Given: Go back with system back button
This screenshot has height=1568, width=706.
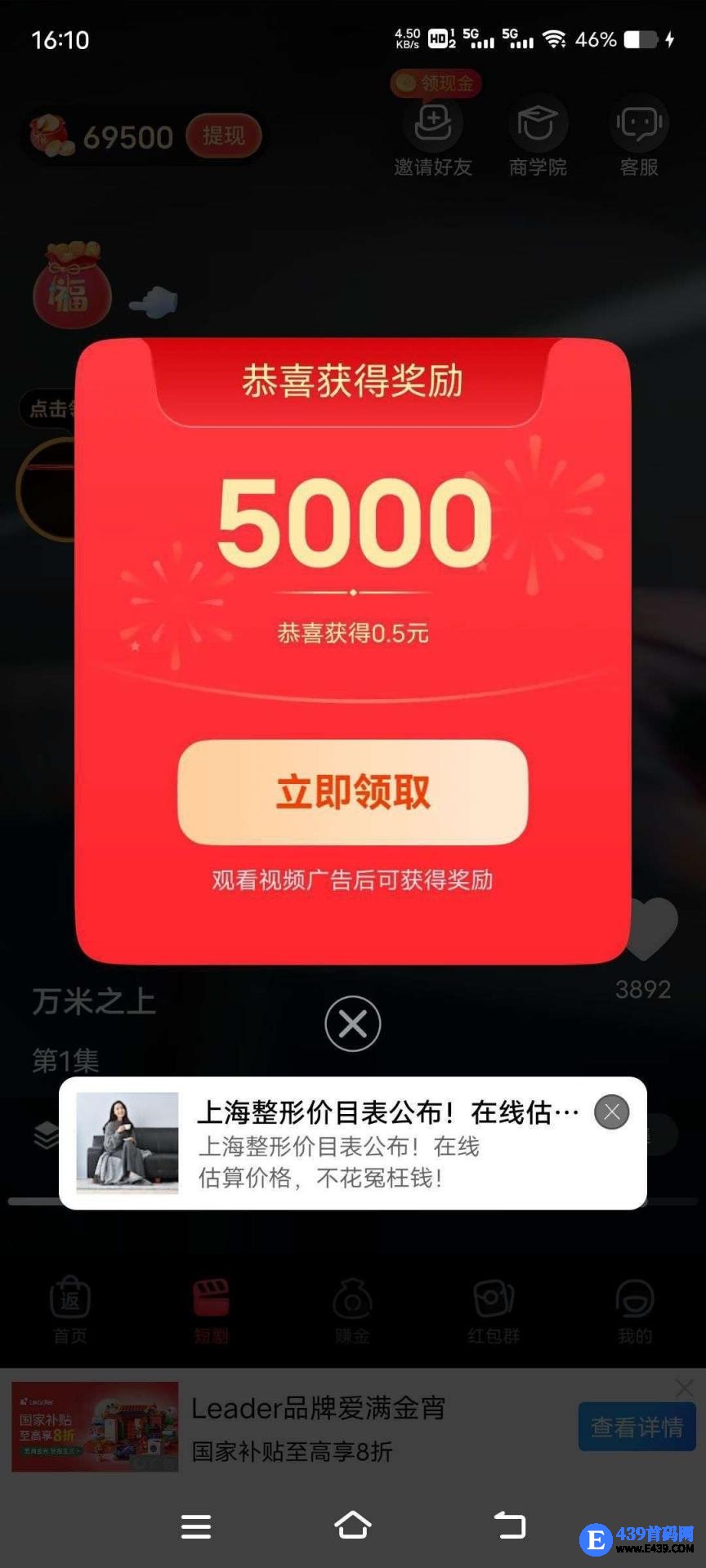Looking at the screenshot, I should pyautogui.click(x=510, y=1525).
